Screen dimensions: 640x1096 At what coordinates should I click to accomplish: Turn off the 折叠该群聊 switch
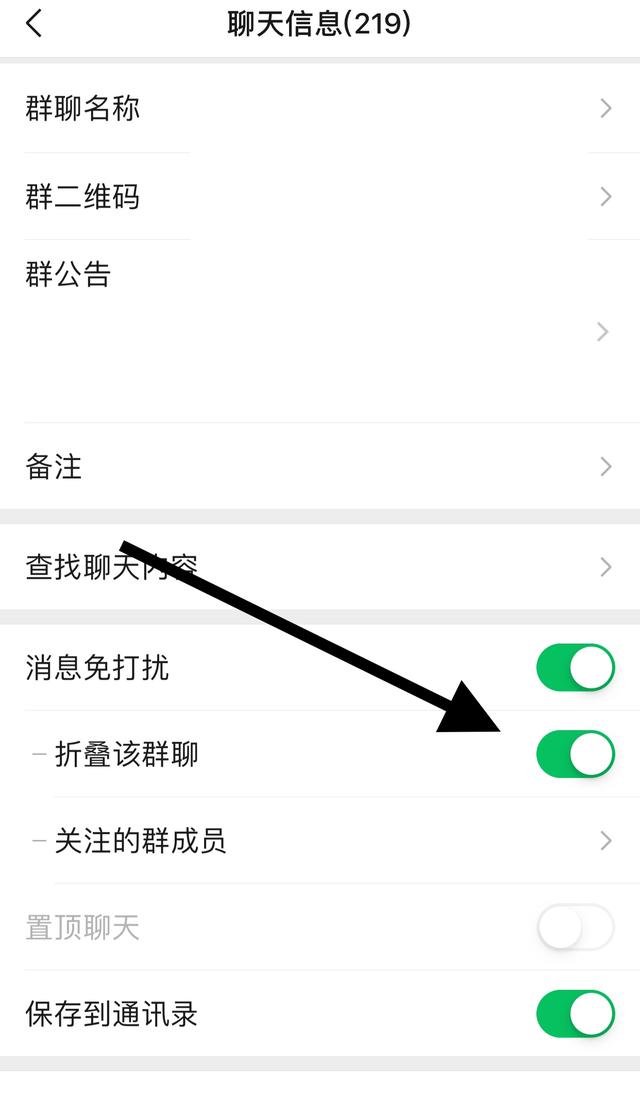click(x=575, y=754)
